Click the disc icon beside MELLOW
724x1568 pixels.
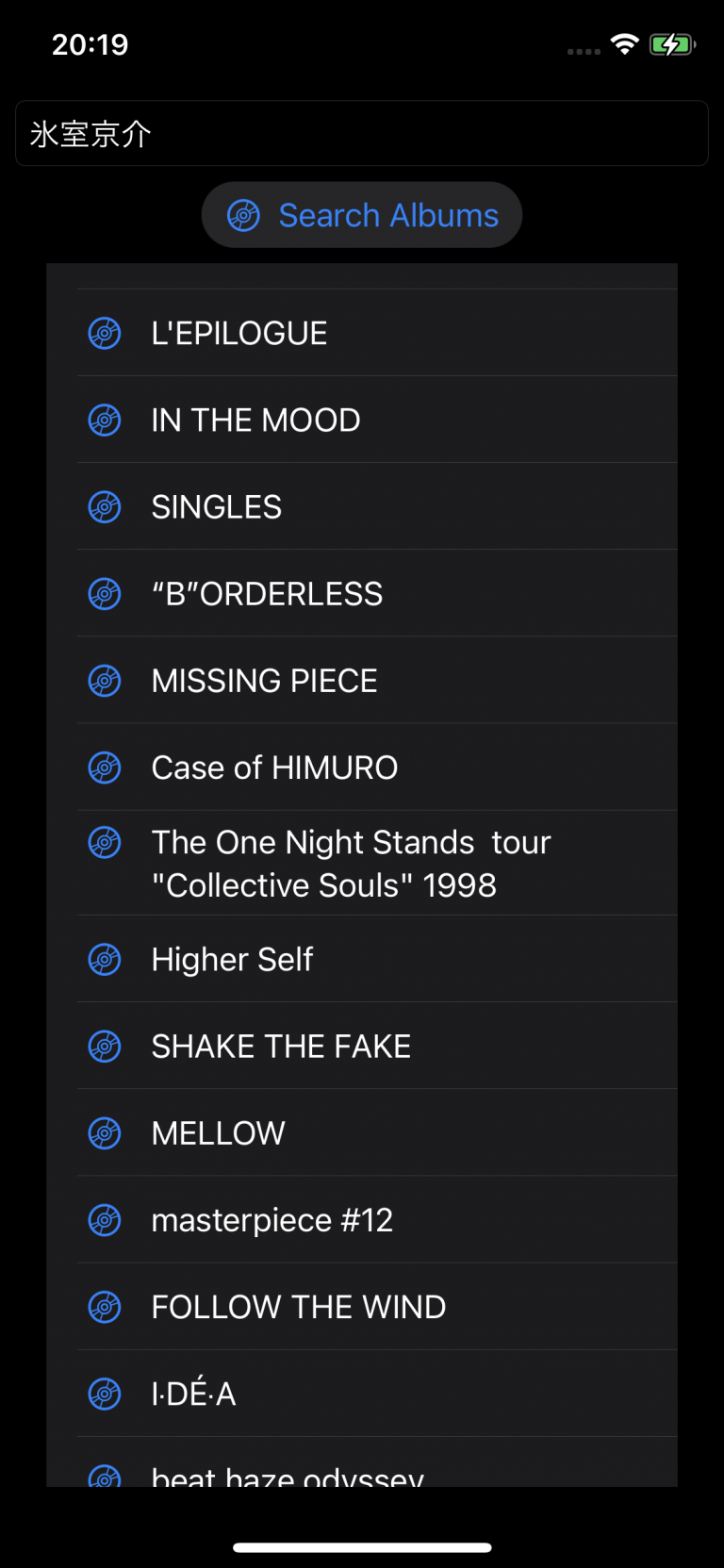point(105,1132)
